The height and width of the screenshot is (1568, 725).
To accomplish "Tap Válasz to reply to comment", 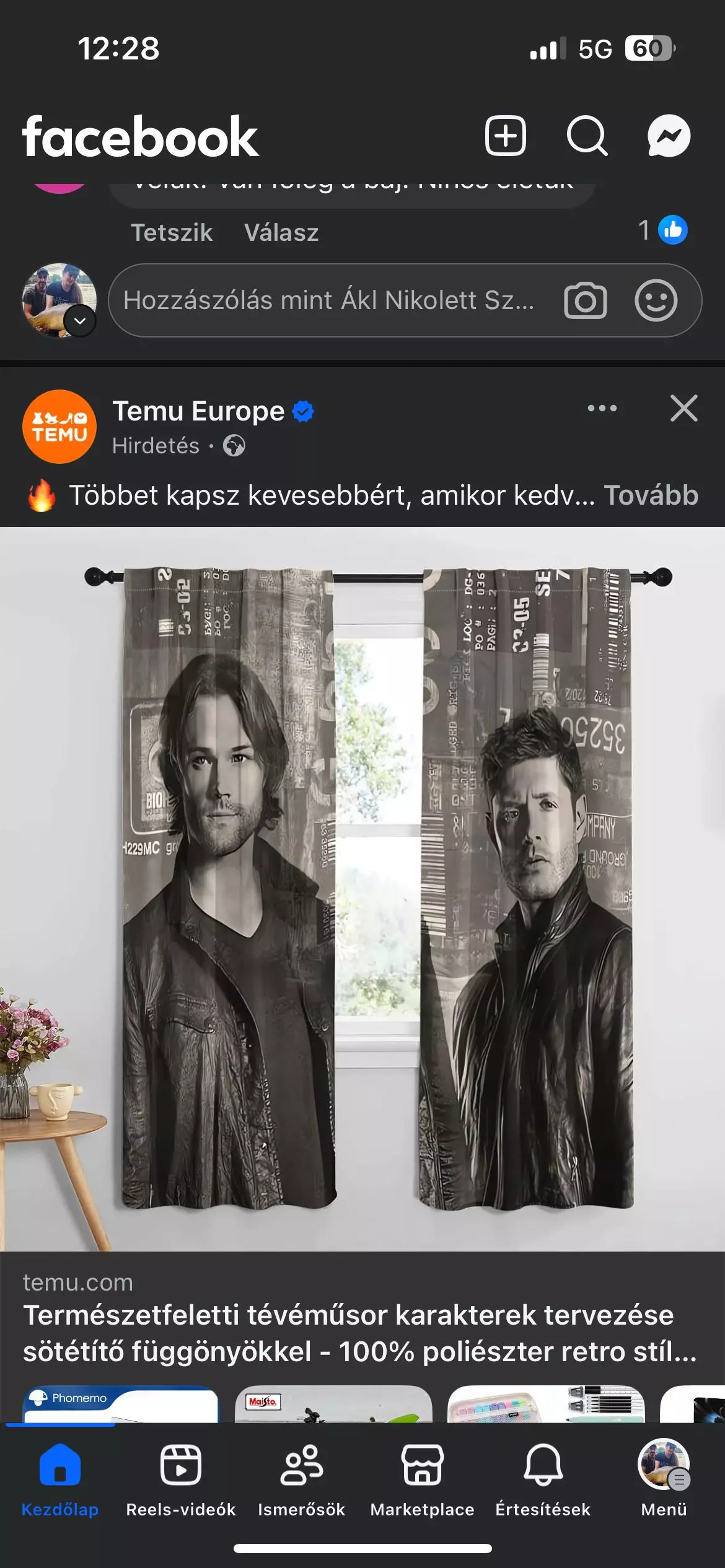I will click(281, 233).
